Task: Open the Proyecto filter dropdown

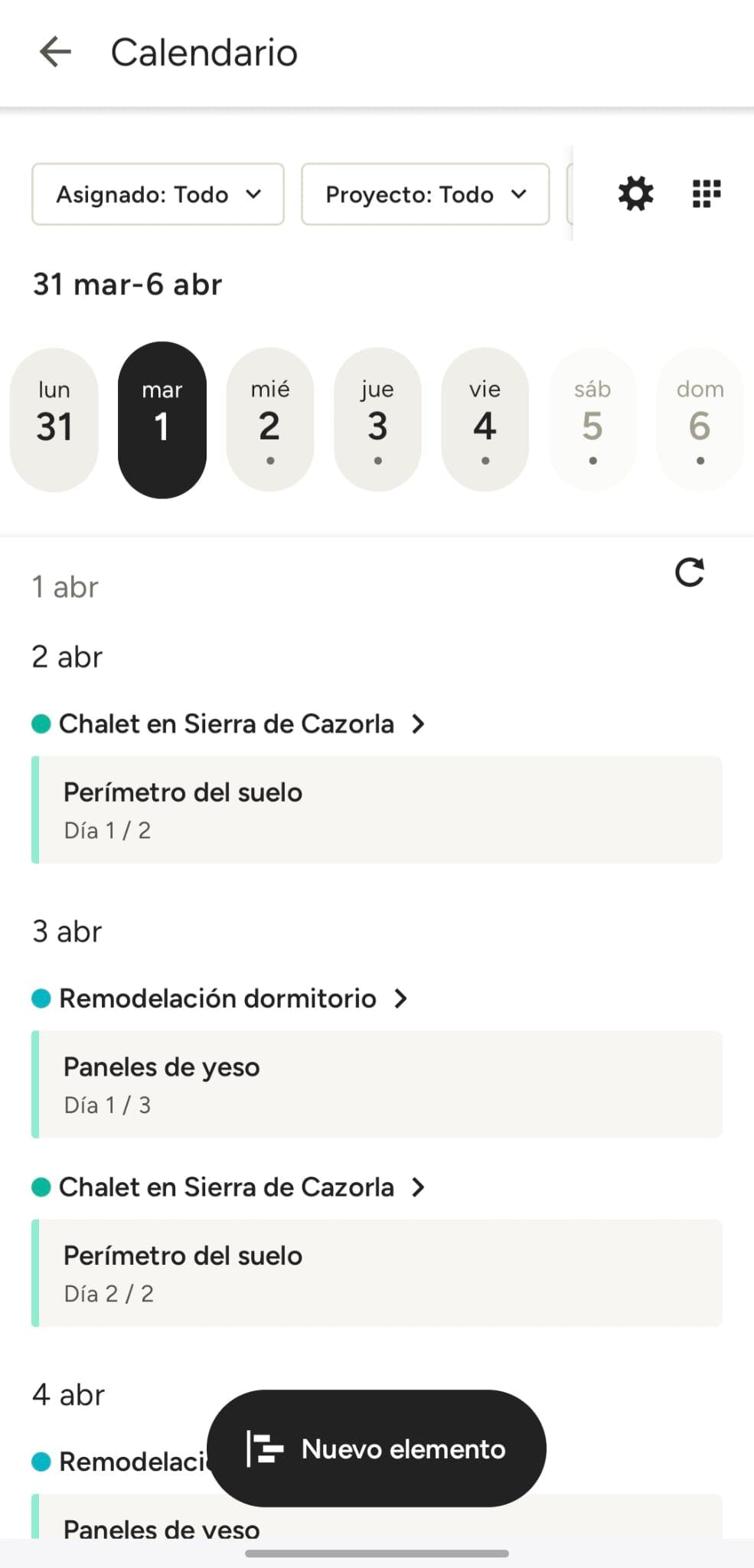Action: 425,194
